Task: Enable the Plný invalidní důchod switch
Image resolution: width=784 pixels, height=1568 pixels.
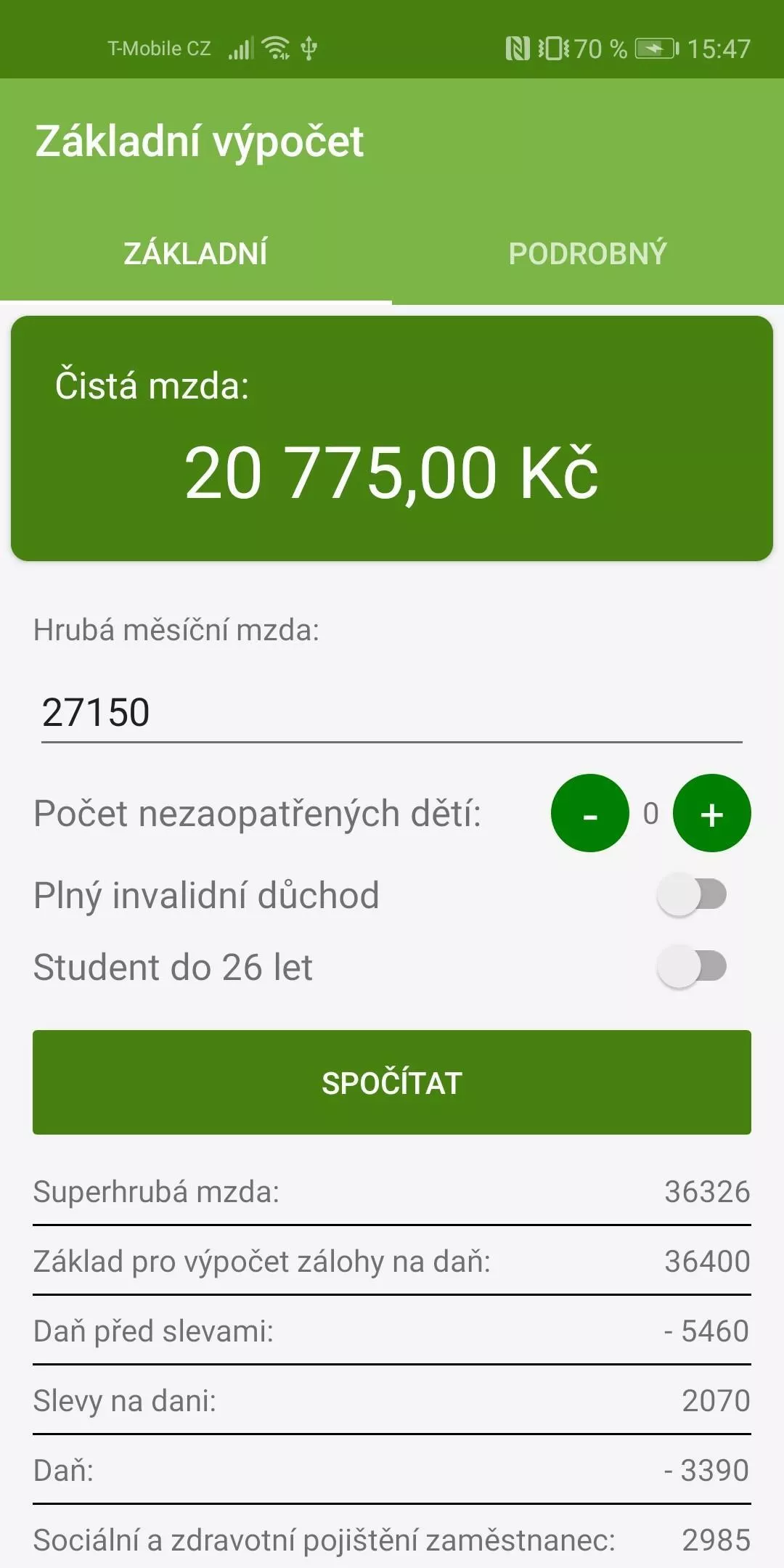Action: pos(692,895)
